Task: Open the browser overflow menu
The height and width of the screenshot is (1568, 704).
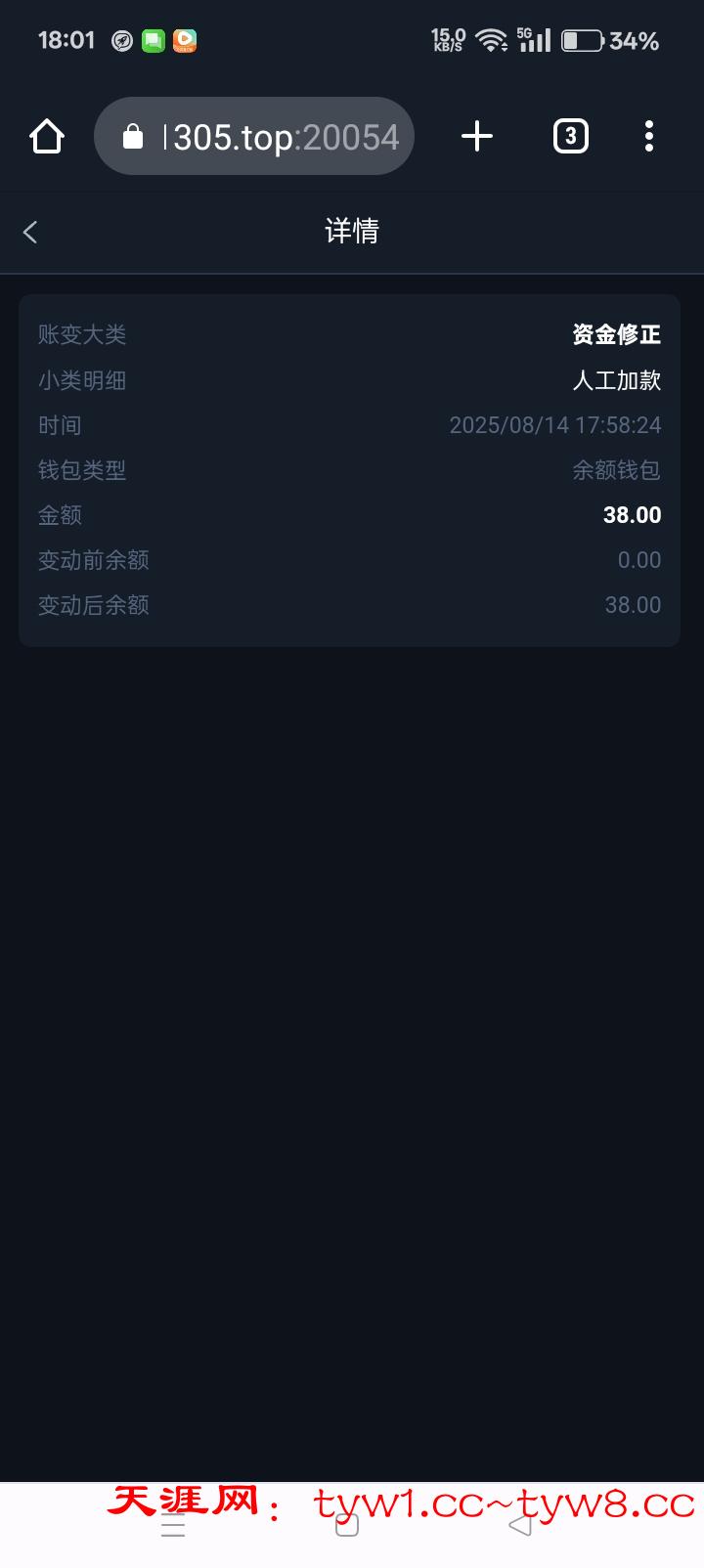Action: point(649,136)
